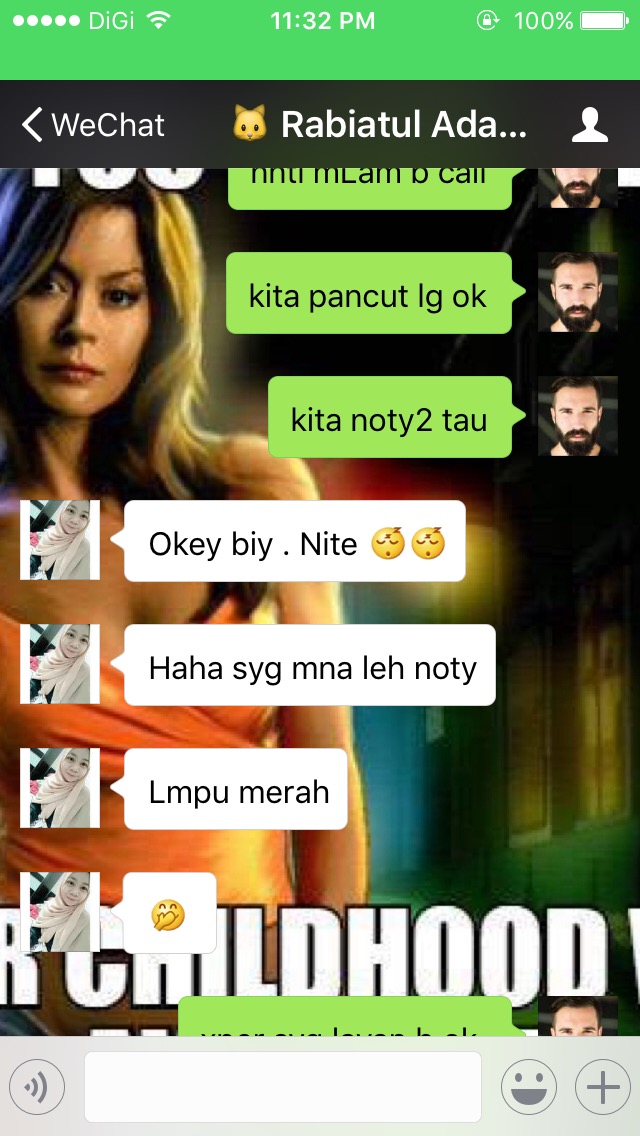This screenshot has height=1136, width=640.
Task: Open the emoji sticker panel
Action: tap(528, 1086)
